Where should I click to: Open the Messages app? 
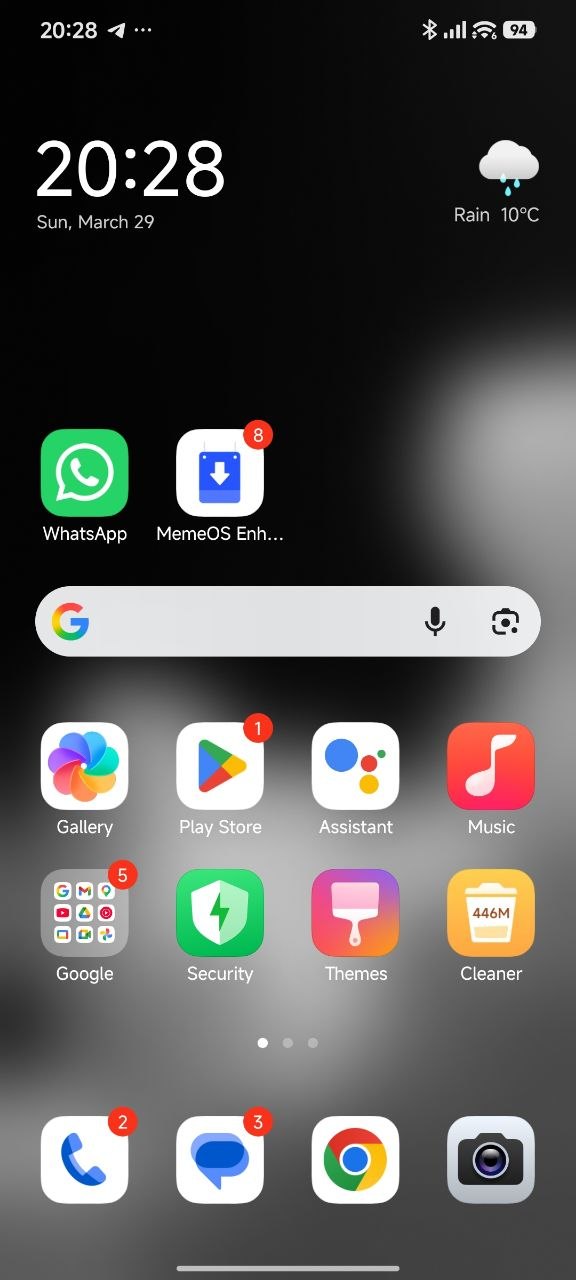pyautogui.click(x=220, y=1160)
